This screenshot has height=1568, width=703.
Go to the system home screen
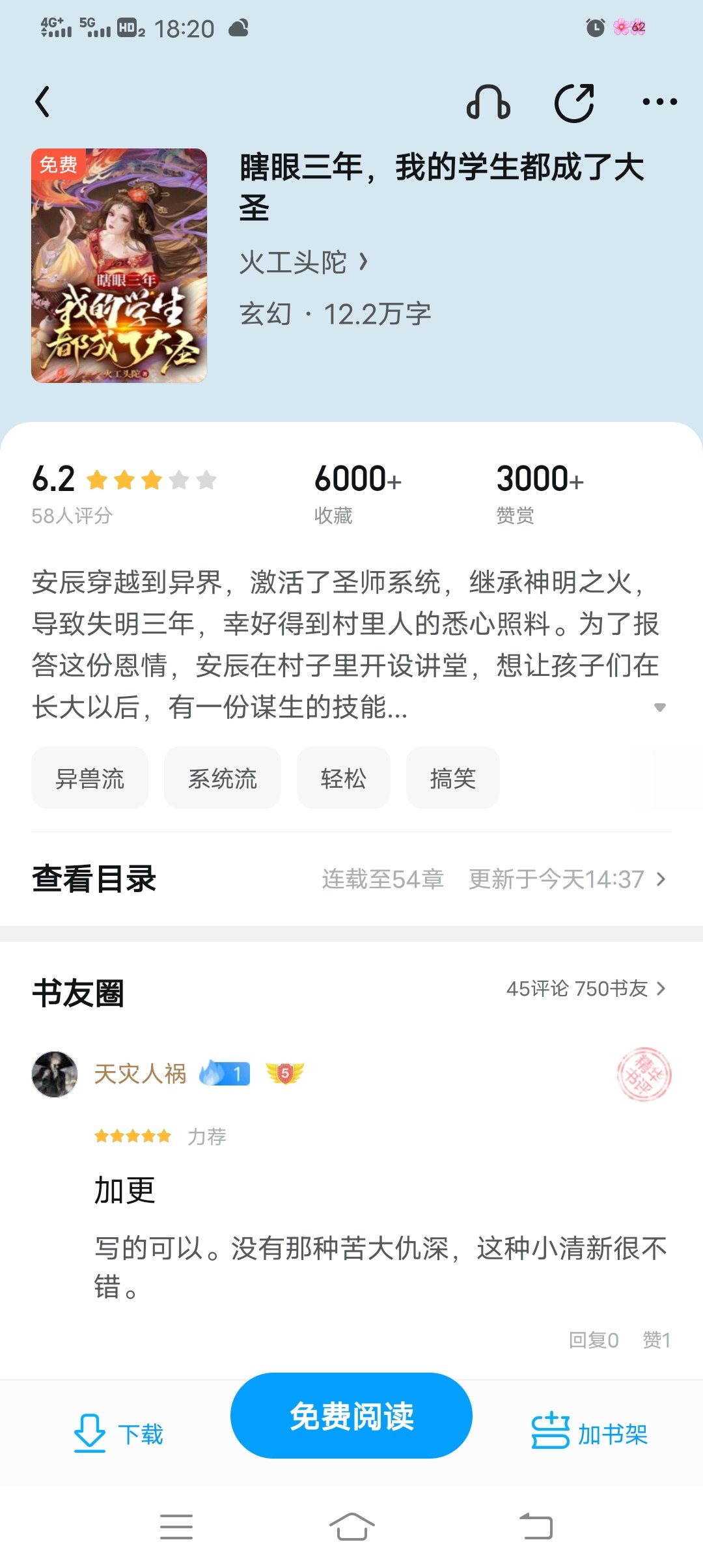pyautogui.click(x=351, y=1526)
